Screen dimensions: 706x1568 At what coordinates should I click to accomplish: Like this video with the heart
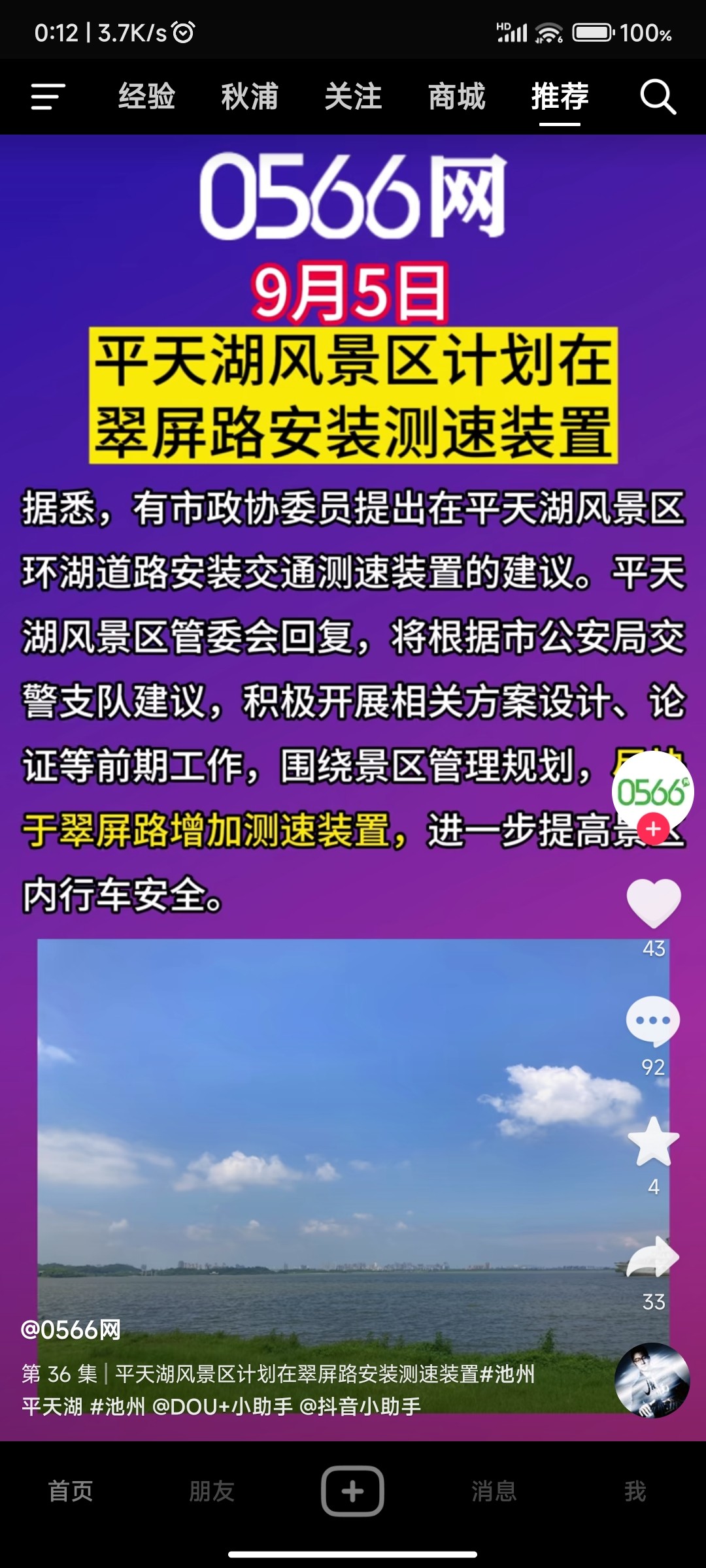pos(654,902)
